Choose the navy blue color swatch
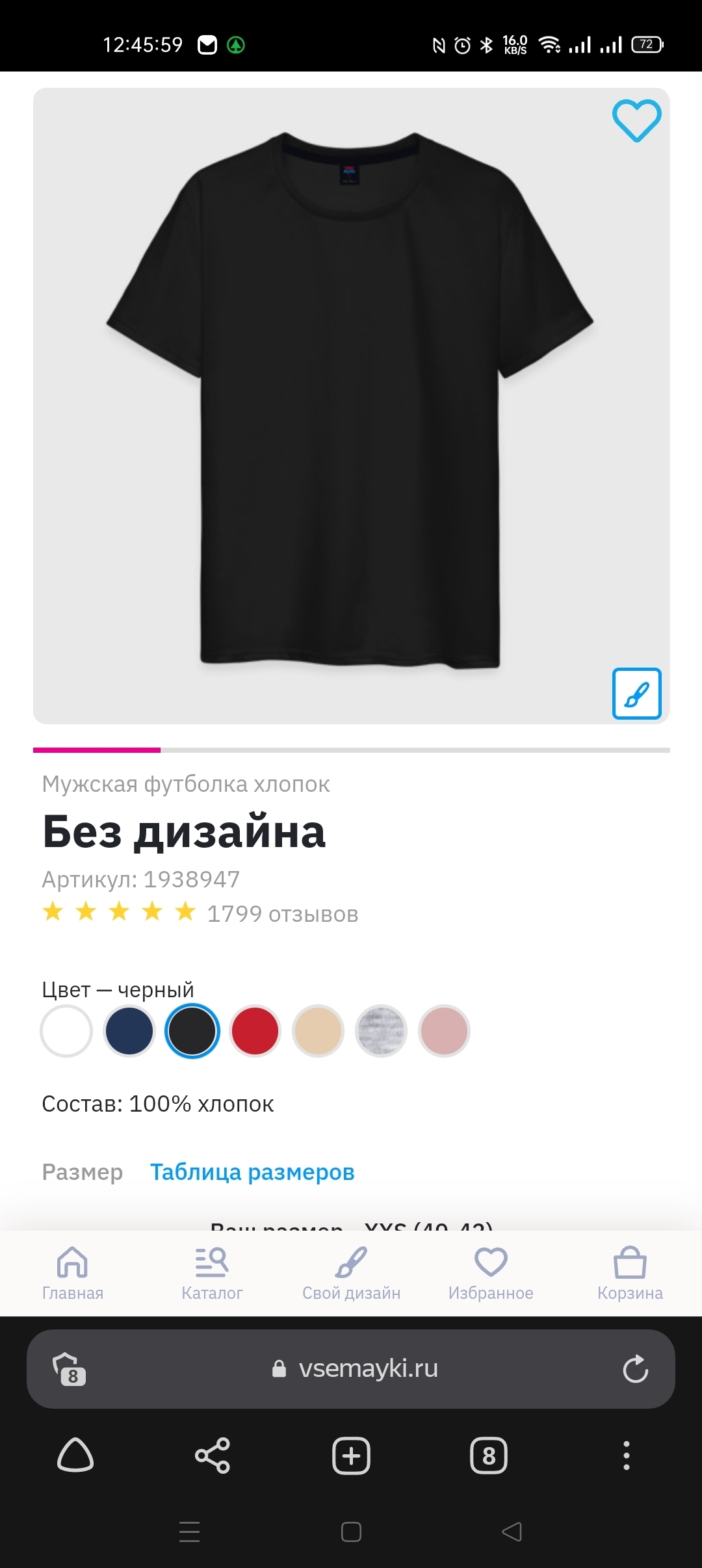The height and width of the screenshot is (1568, 702). click(x=129, y=1031)
